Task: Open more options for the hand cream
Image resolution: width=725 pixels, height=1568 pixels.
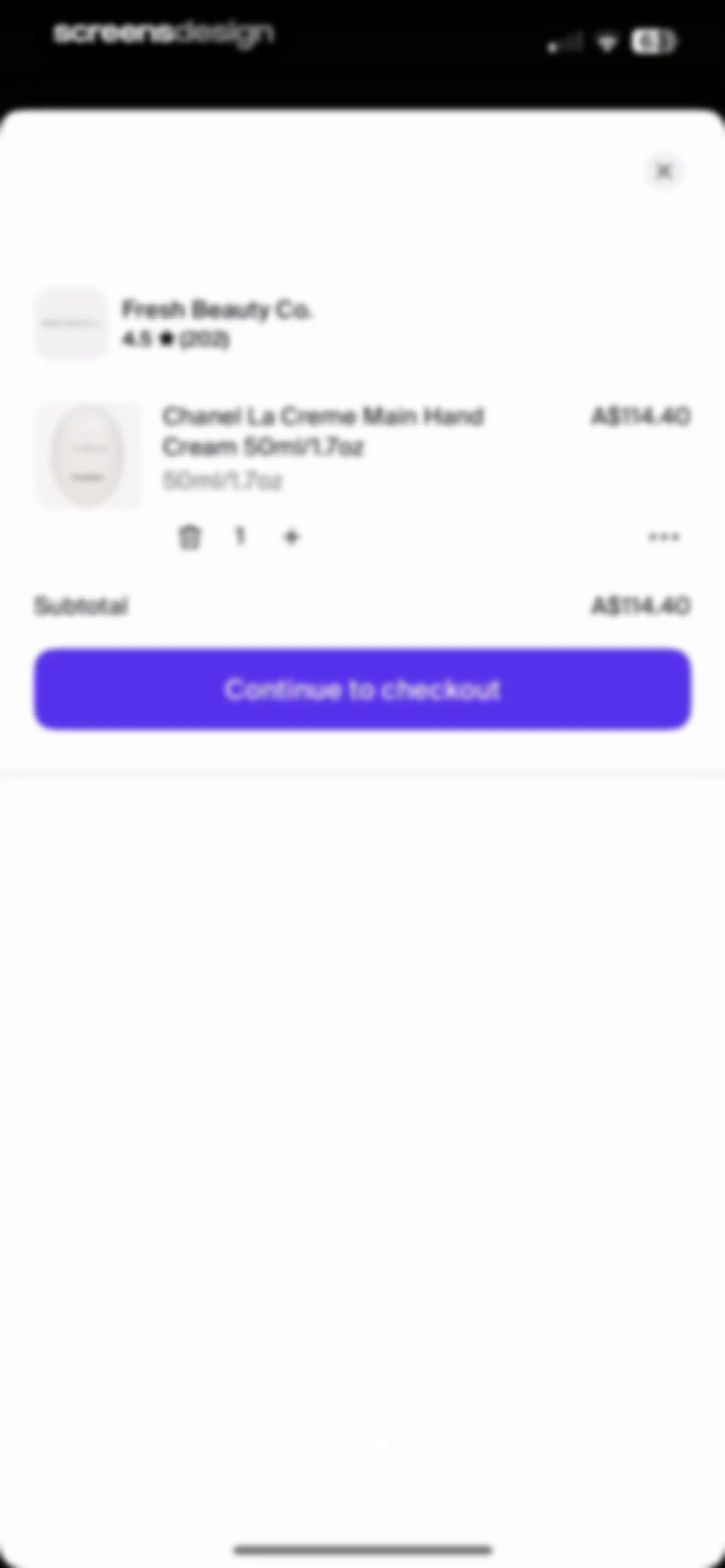Action: pos(664,537)
